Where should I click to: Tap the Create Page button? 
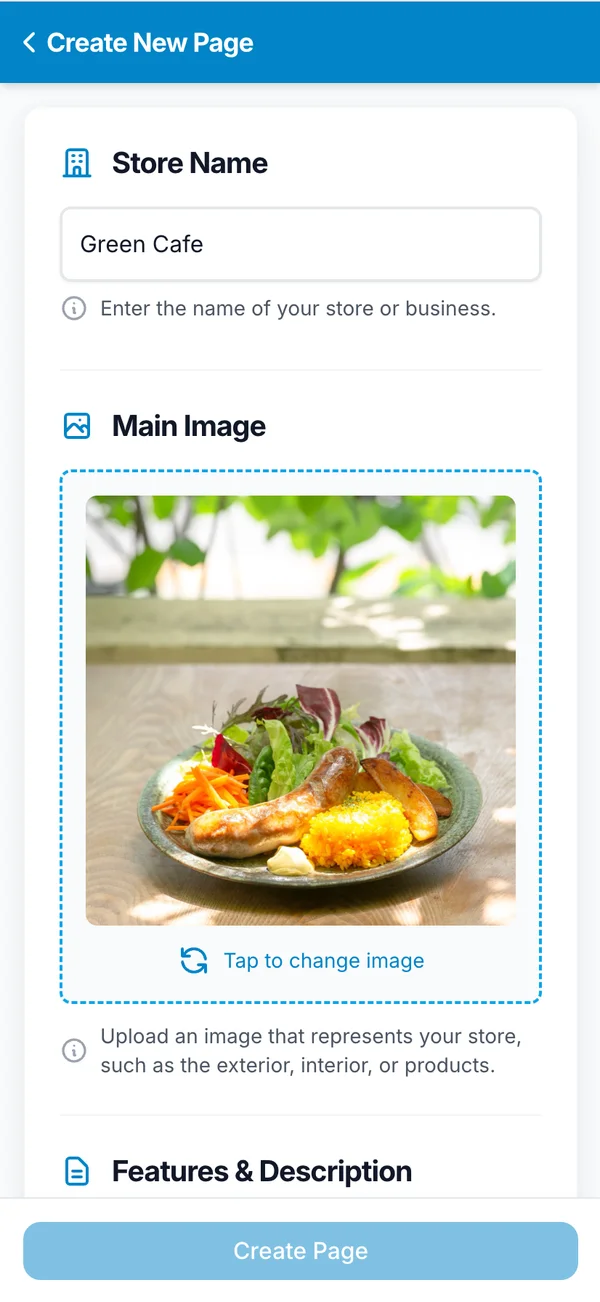[300, 1251]
